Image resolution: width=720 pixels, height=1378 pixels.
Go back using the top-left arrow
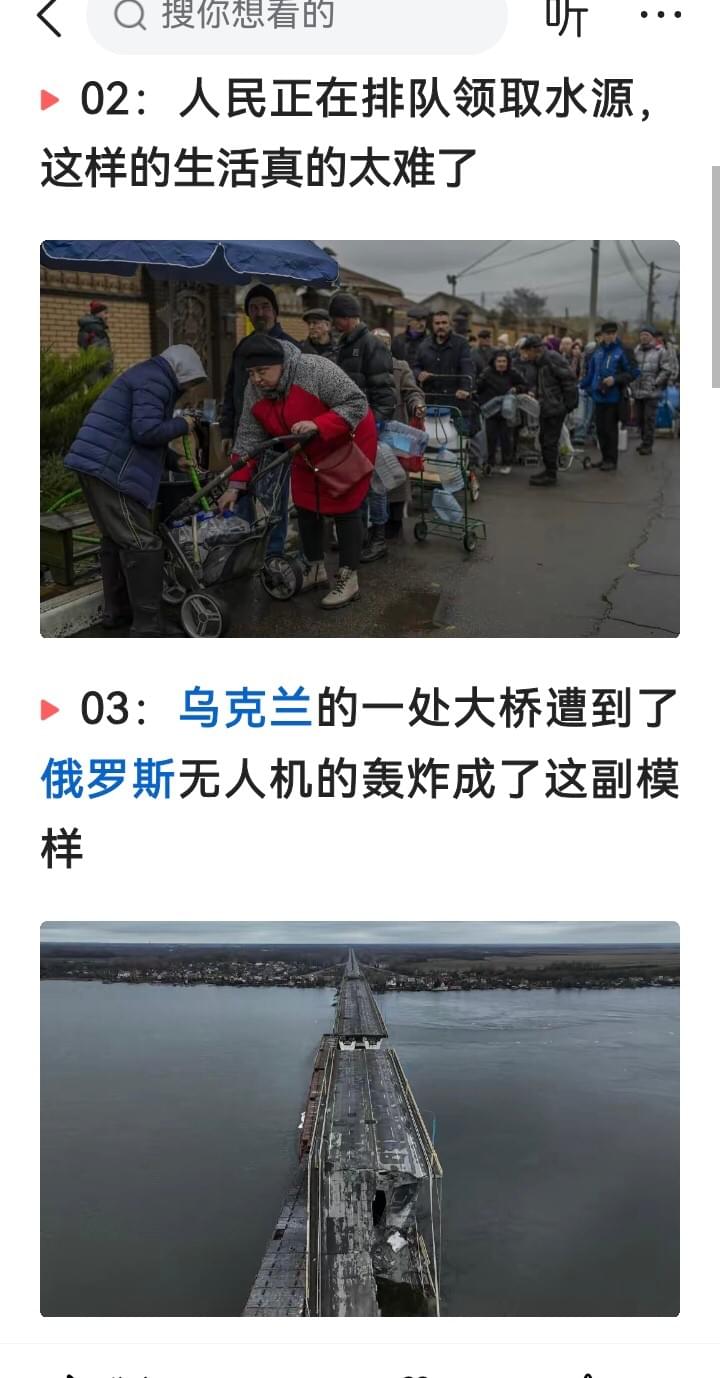(48, 17)
